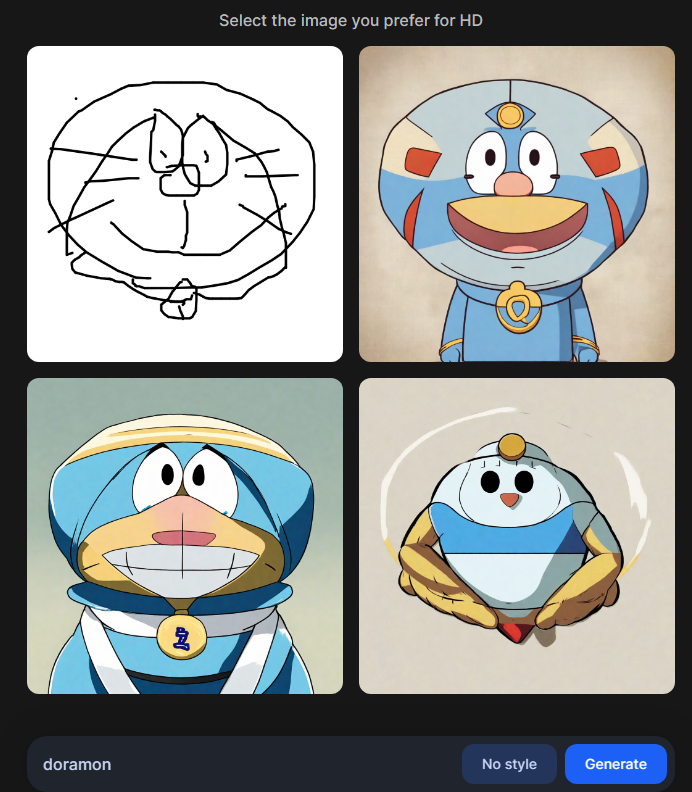Open the No style selector
This screenshot has height=792, width=692.
click(x=509, y=764)
